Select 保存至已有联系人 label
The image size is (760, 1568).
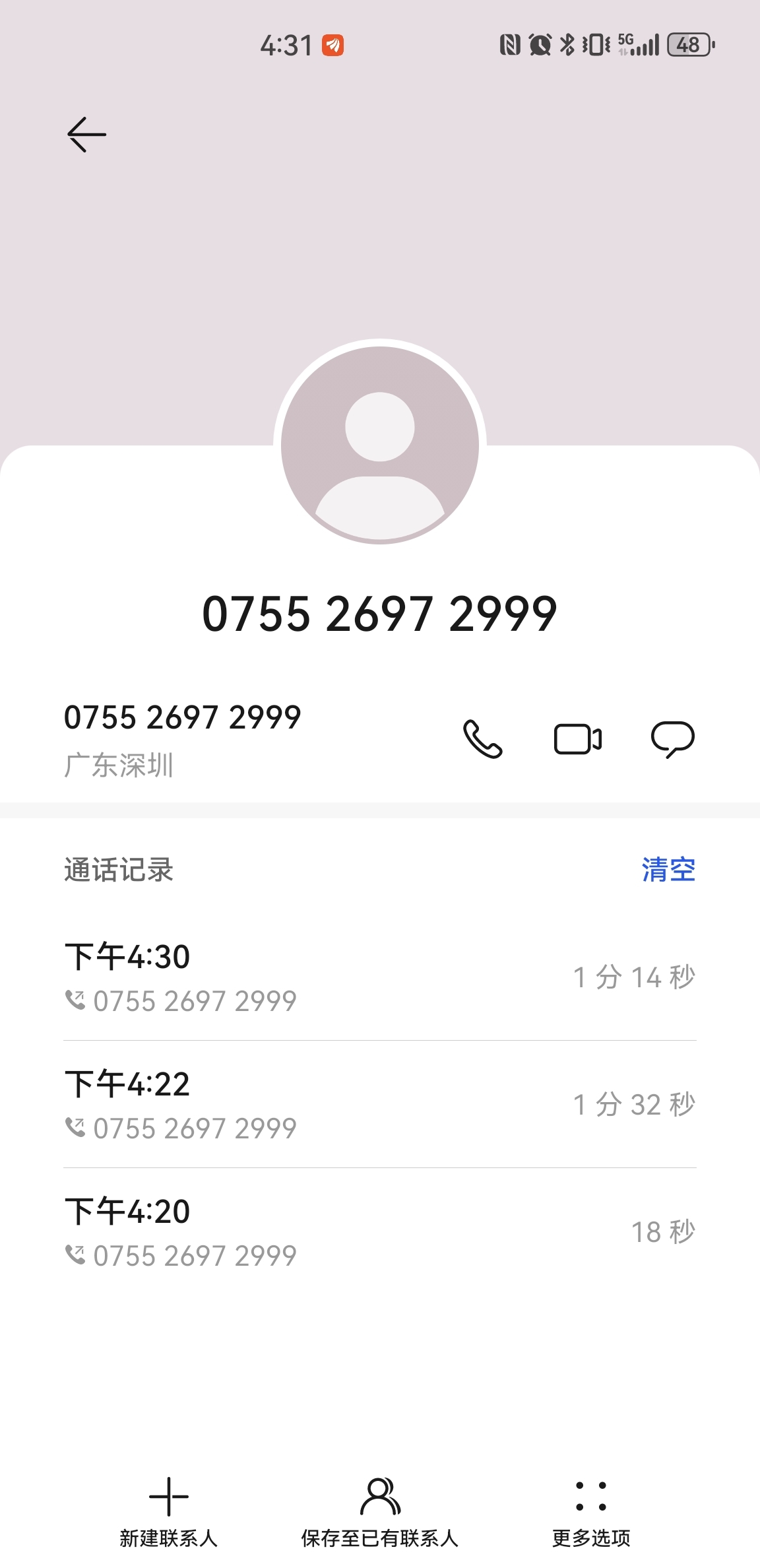[380, 1538]
